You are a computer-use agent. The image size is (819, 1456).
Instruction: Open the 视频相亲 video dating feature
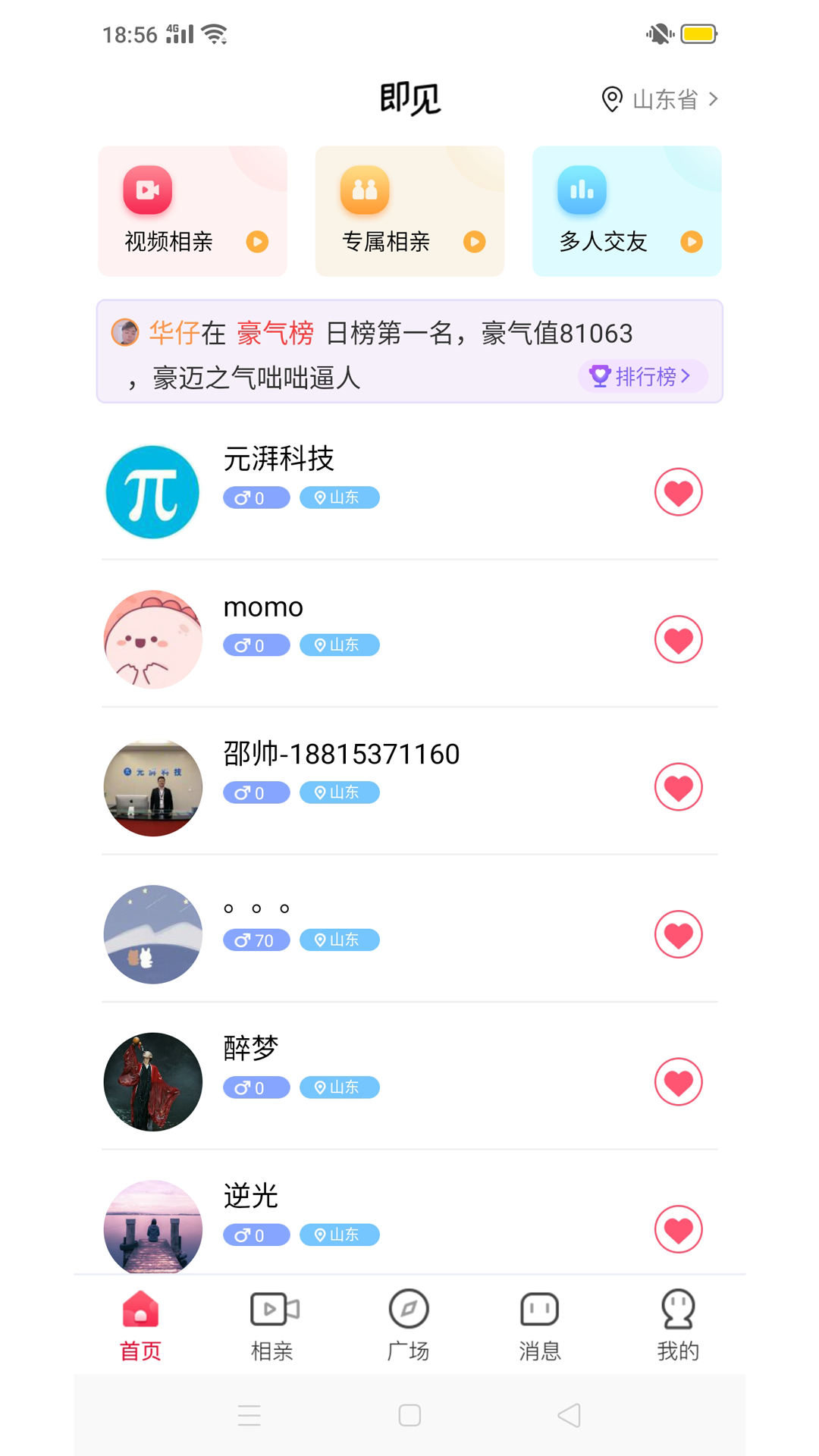pyautogui.click(x=192, y=211)
